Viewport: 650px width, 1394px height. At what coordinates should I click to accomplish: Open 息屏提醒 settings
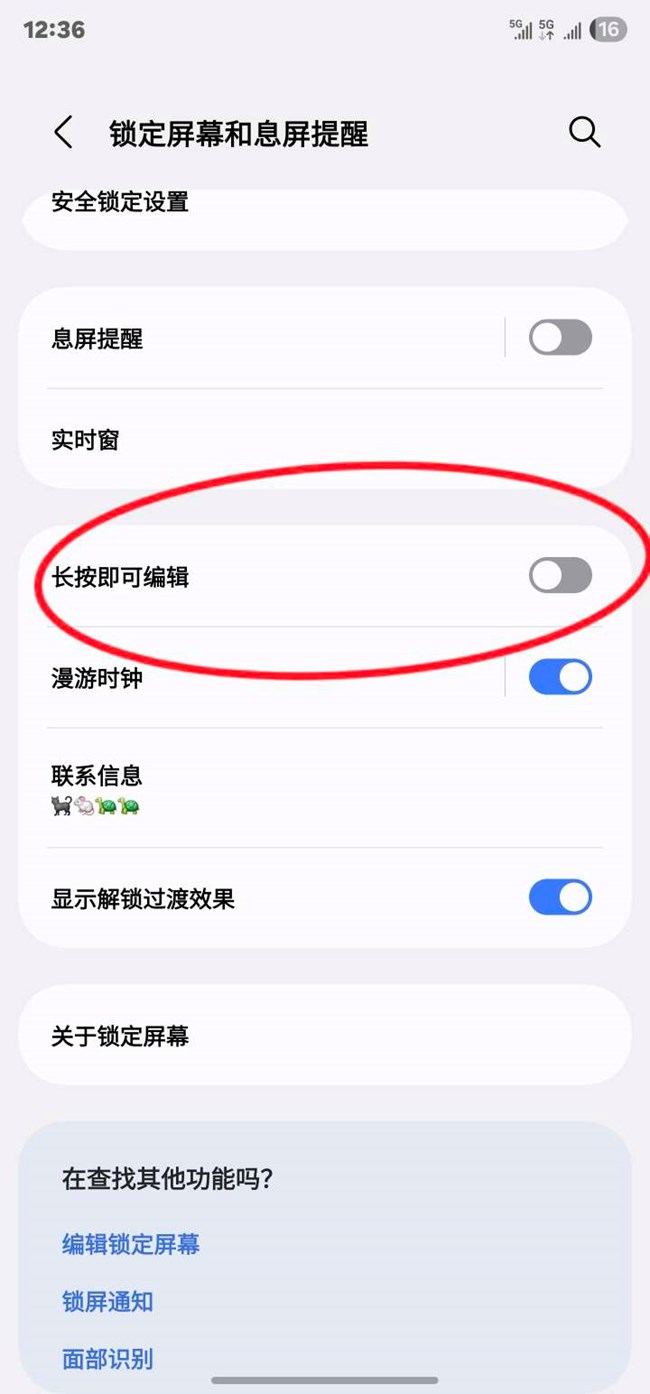click(250, 339)
